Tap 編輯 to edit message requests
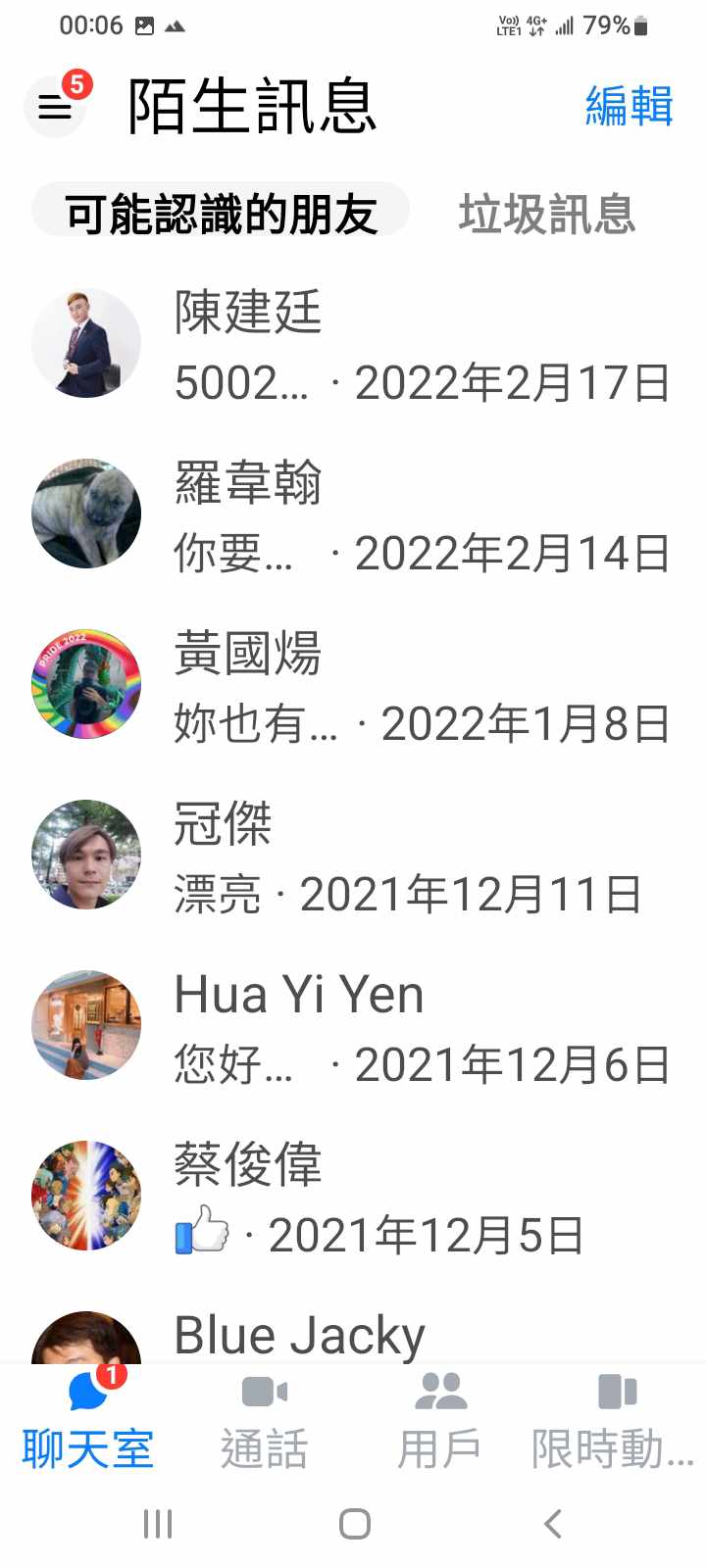Viewport: 706px width, 1568px height. 629,106
